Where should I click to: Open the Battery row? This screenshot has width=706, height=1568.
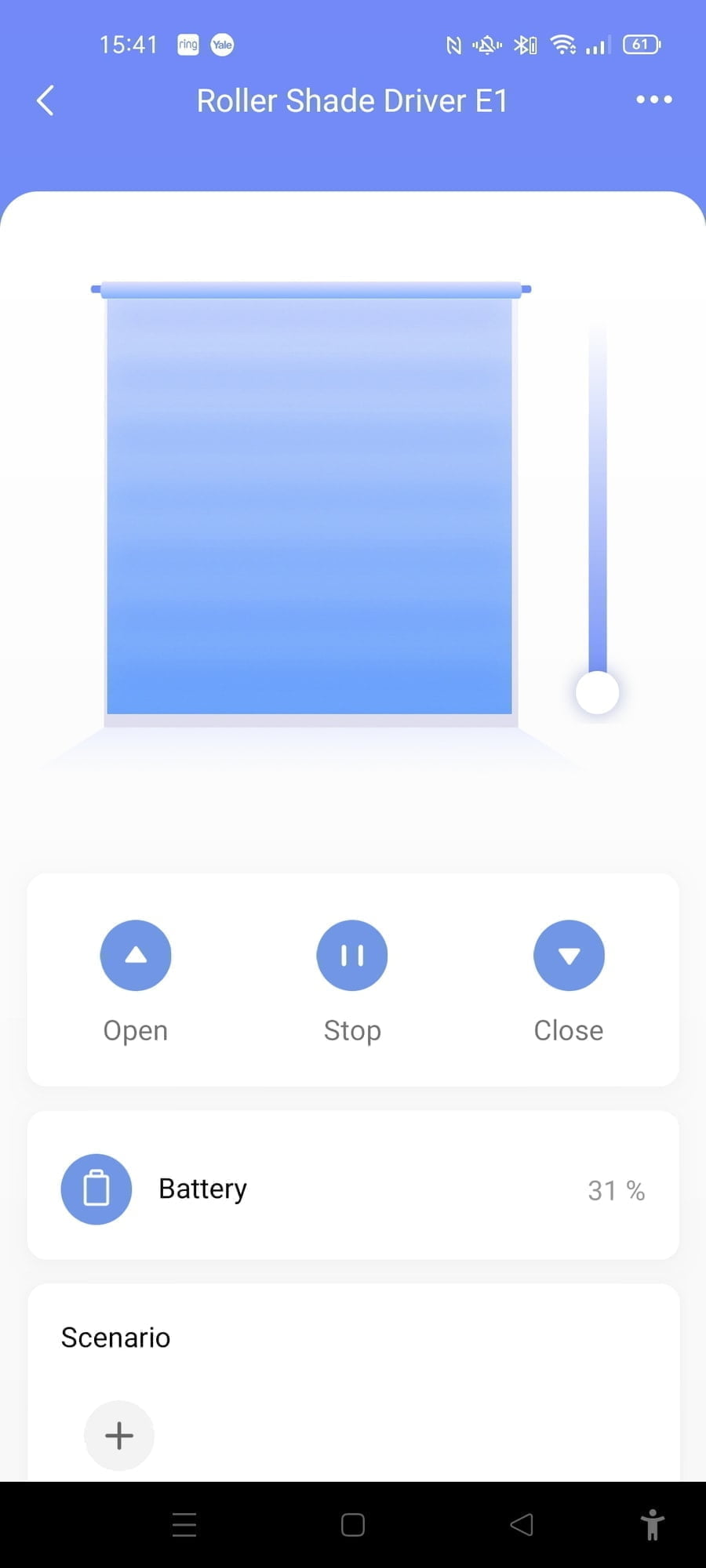[353, 1189]
